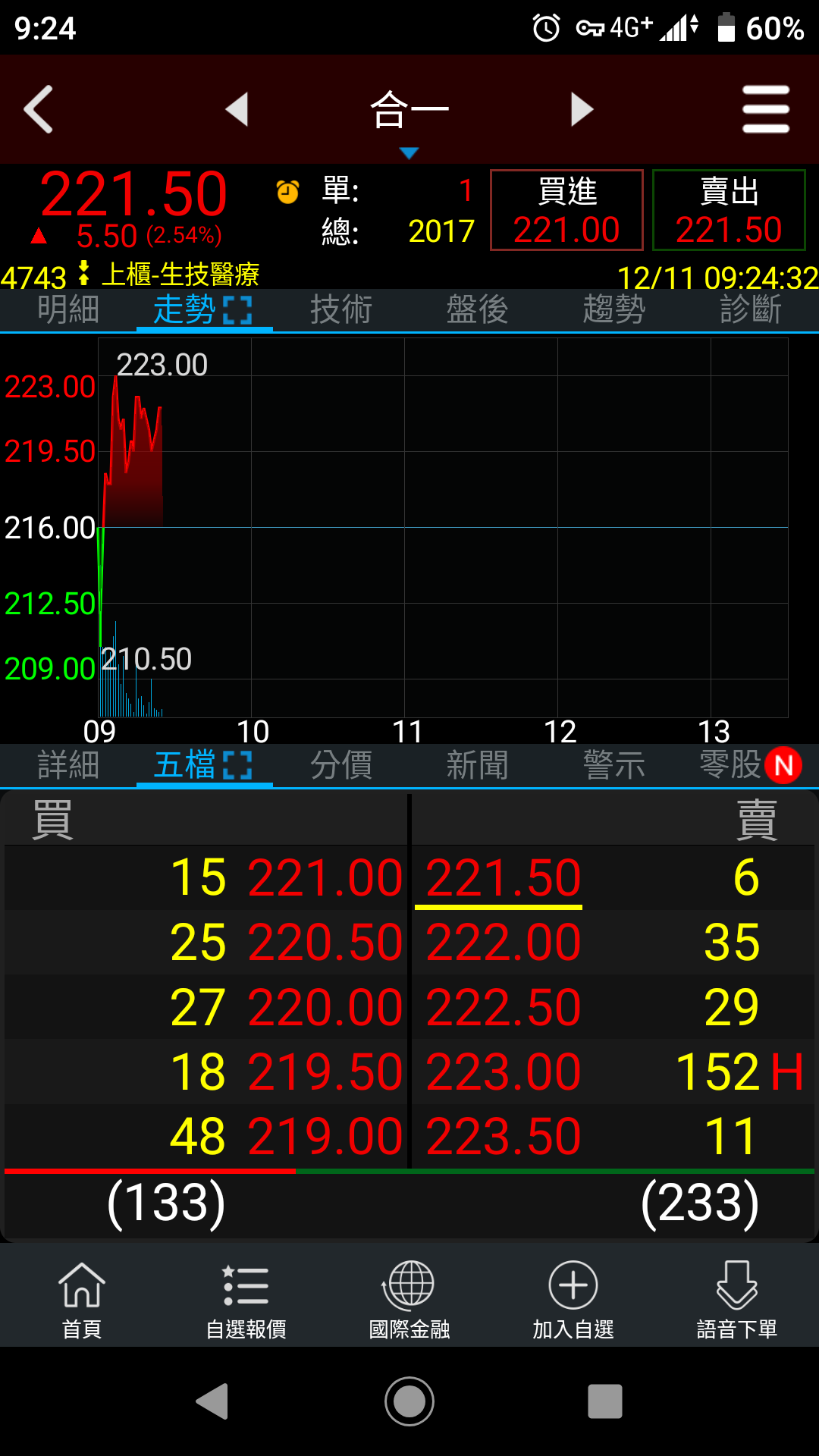Go back using the top-left arrow
This screenshot has height=1456, width=819.
(x=39, y=109)
